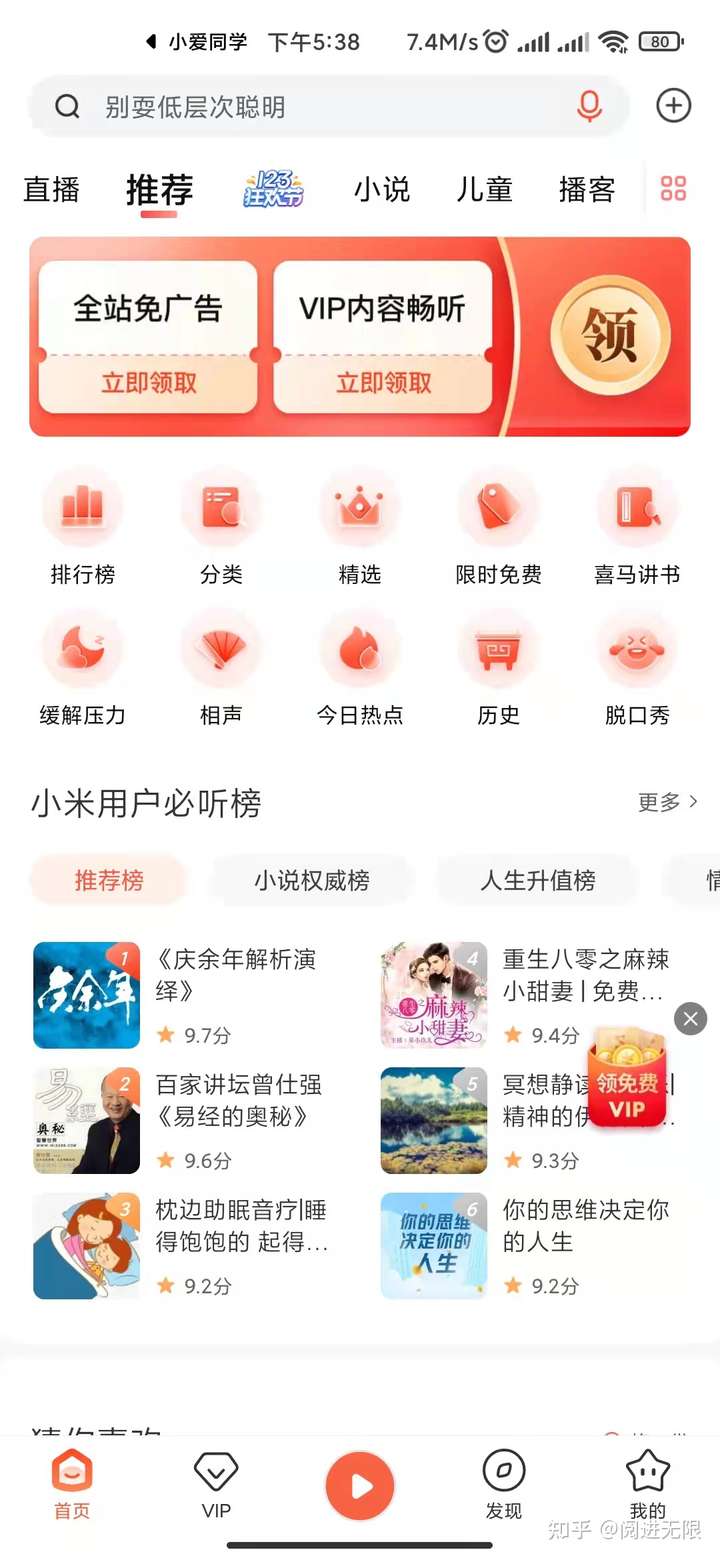Open the plus add menu
Image resolution: width=720 pixels, height=1560 pixels.
[x=673, y=106]
